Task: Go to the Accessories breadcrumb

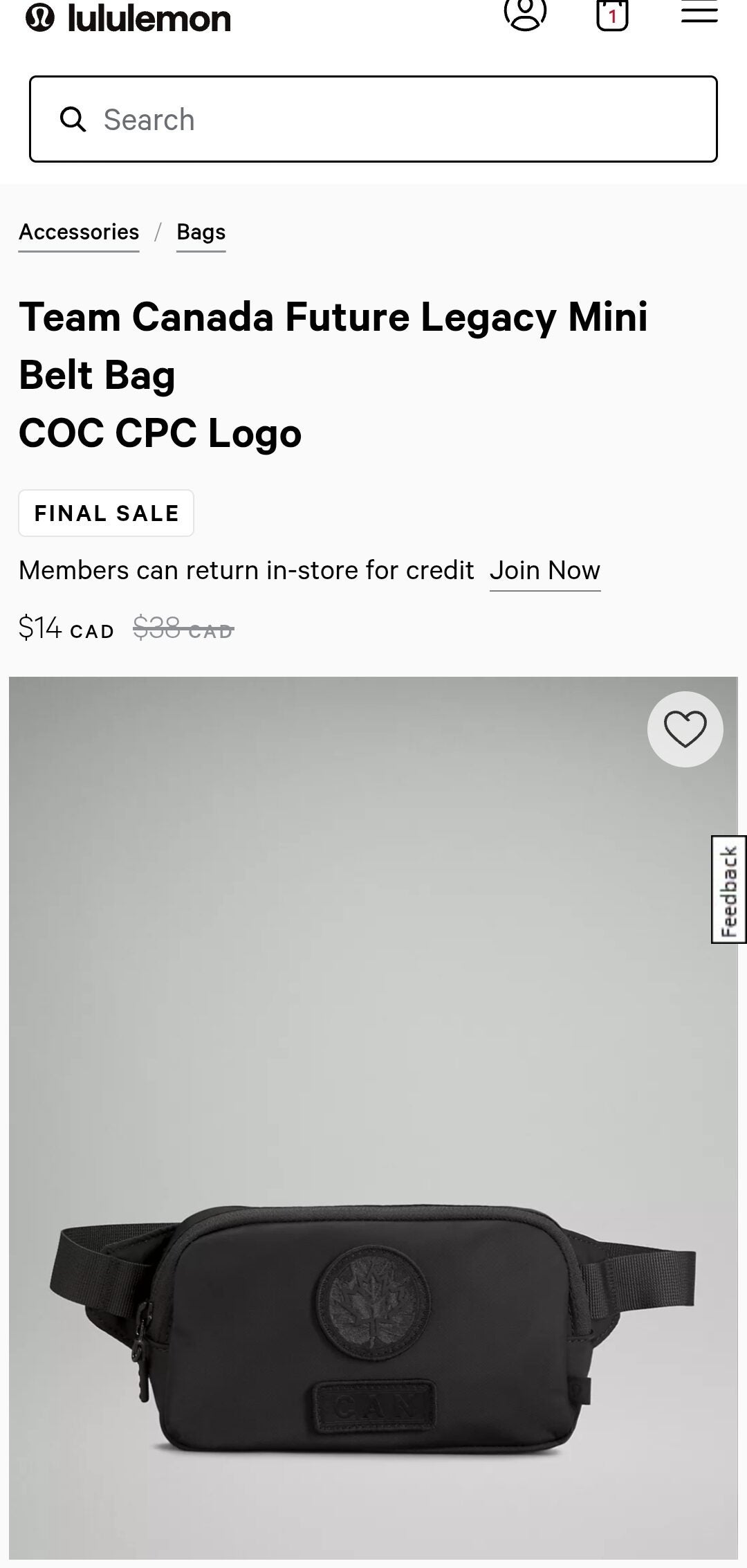Action: (x=79, y=232)
